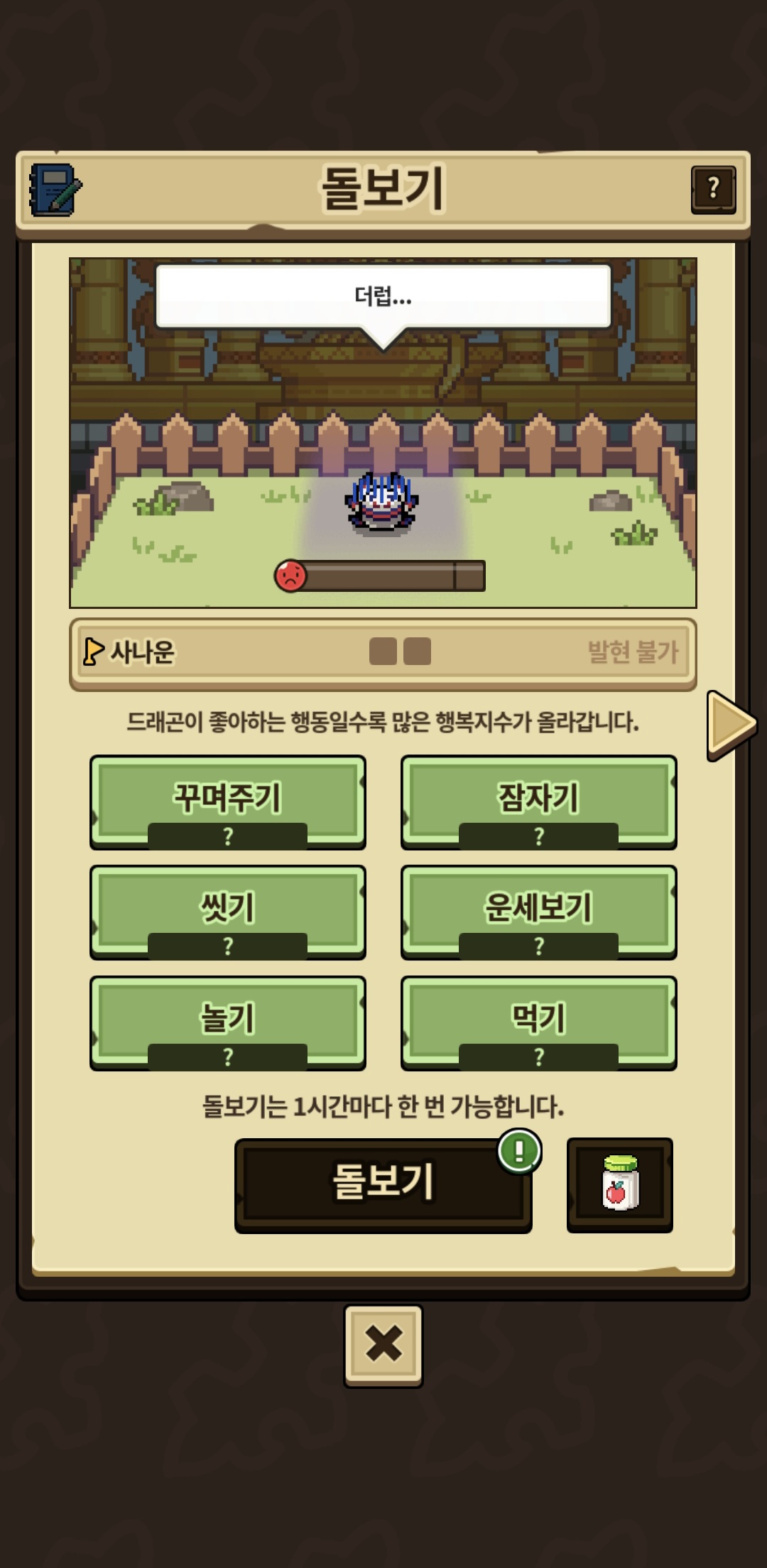This screenshot has width=767, height=1568.
Task: Choose the 운세보기 action
Action: [x=538, y=912]
